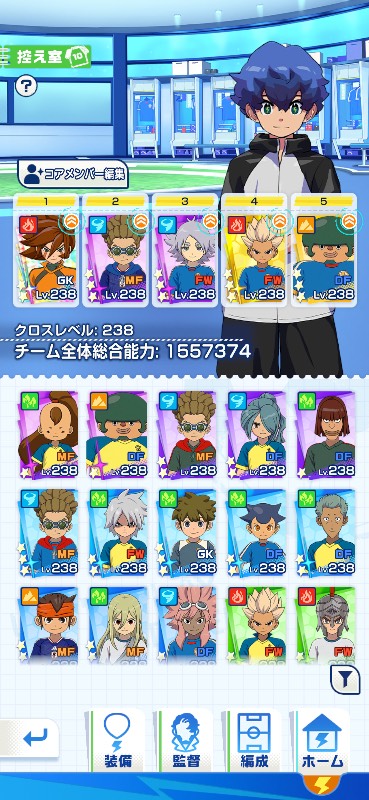Open the helmeted FW card in the roster
Image resolution: width=369 pixels, height=800 pixels.
326,625
